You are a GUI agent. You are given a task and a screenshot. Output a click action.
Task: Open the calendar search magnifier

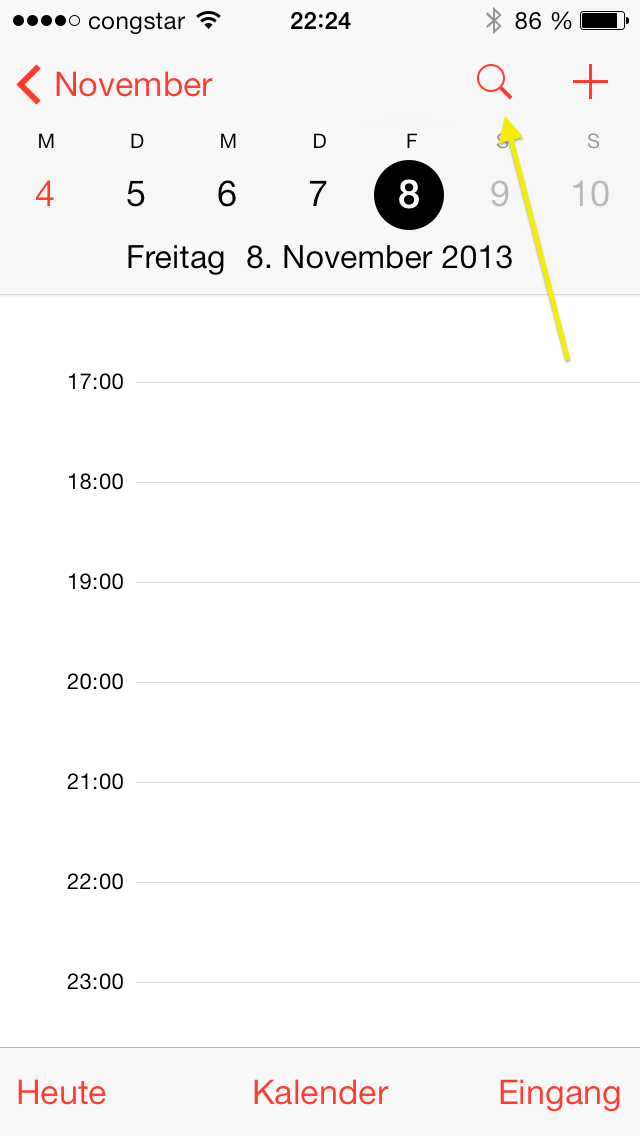coord(495,83)
